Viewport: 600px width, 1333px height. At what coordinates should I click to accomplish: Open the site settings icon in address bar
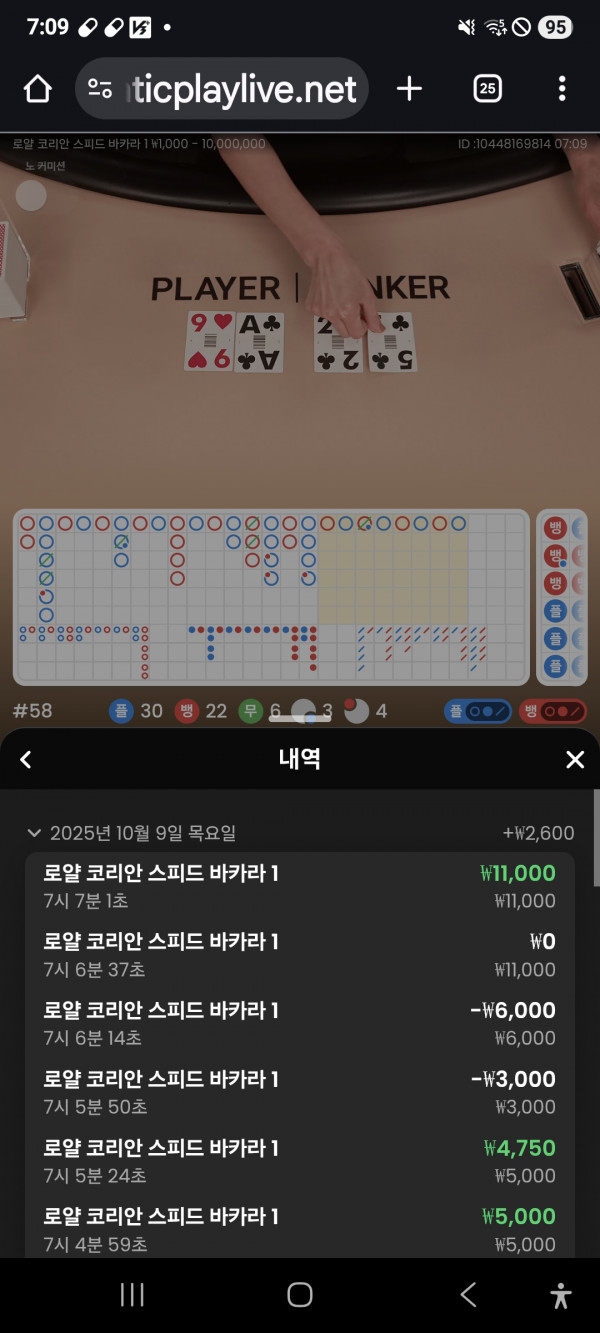100,89
